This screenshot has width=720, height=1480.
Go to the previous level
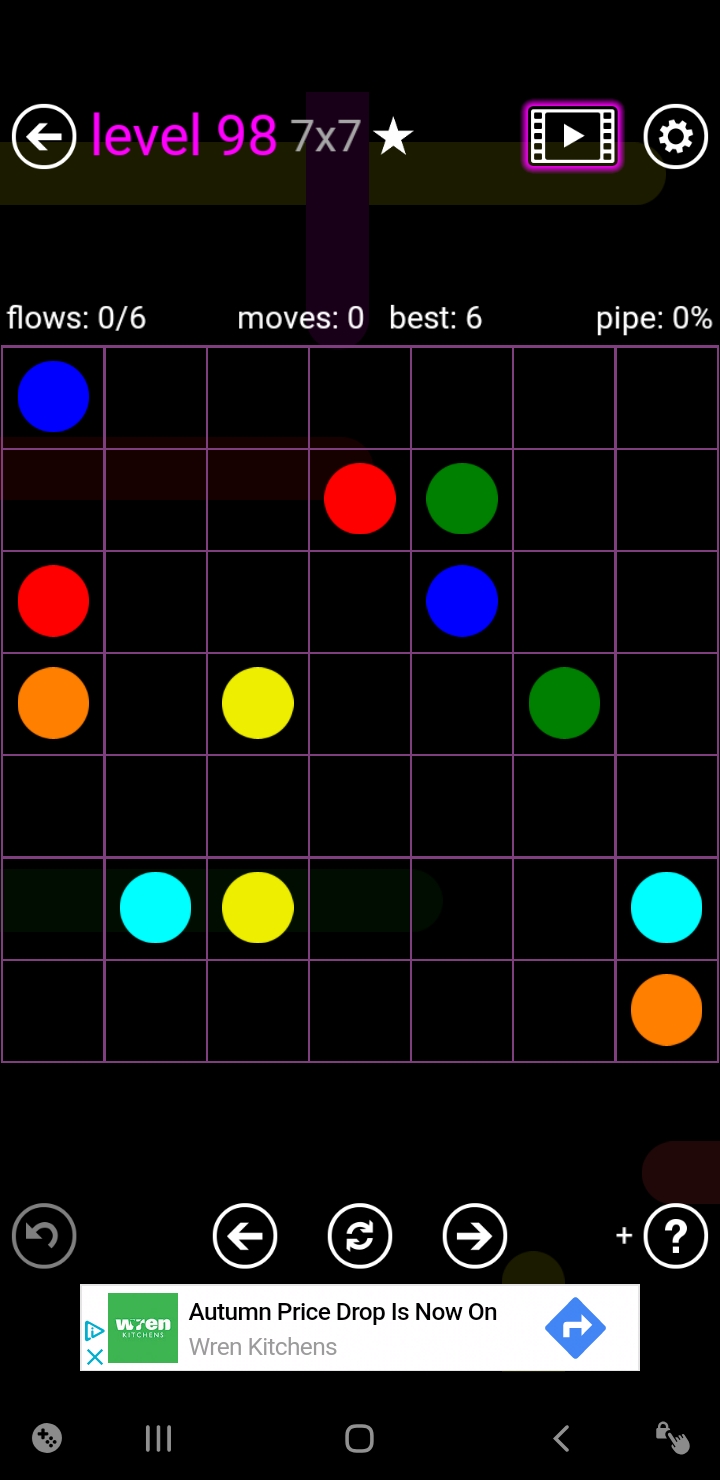coord(245,1236)
